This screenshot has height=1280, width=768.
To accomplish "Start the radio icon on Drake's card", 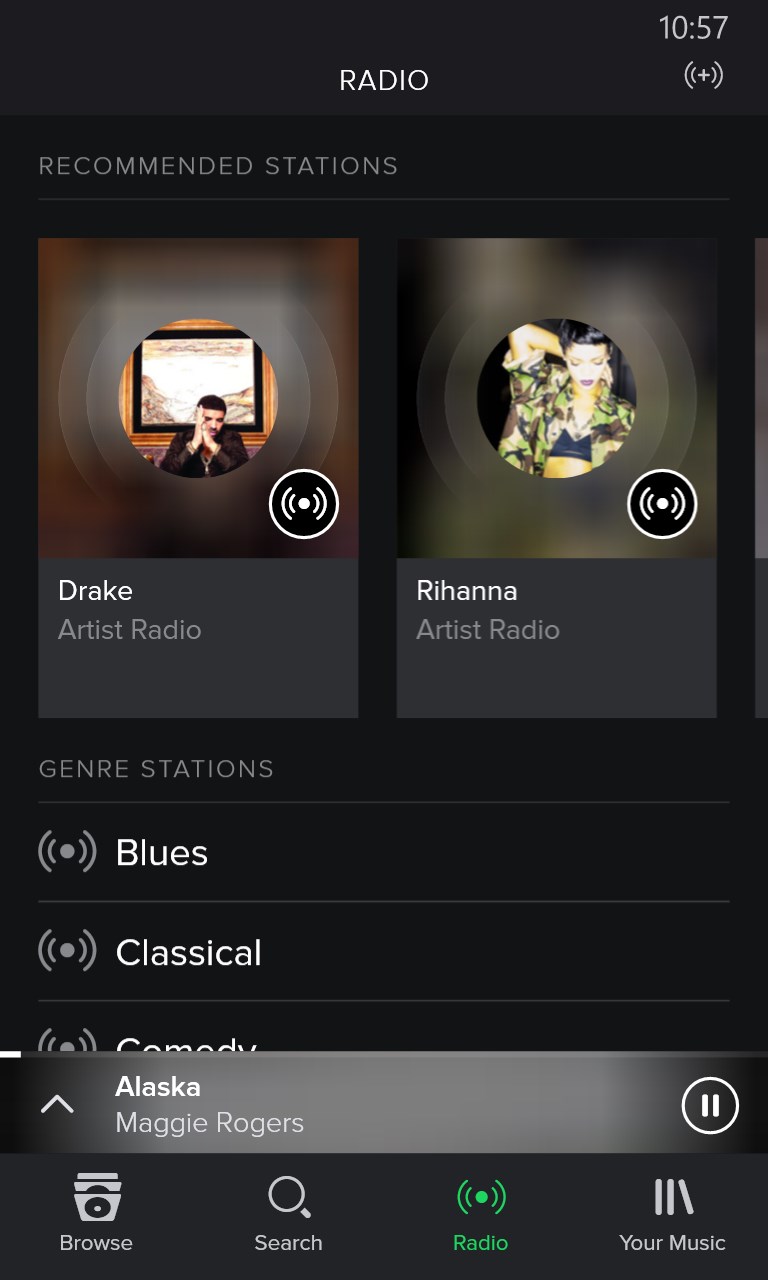I will (304, 504).
